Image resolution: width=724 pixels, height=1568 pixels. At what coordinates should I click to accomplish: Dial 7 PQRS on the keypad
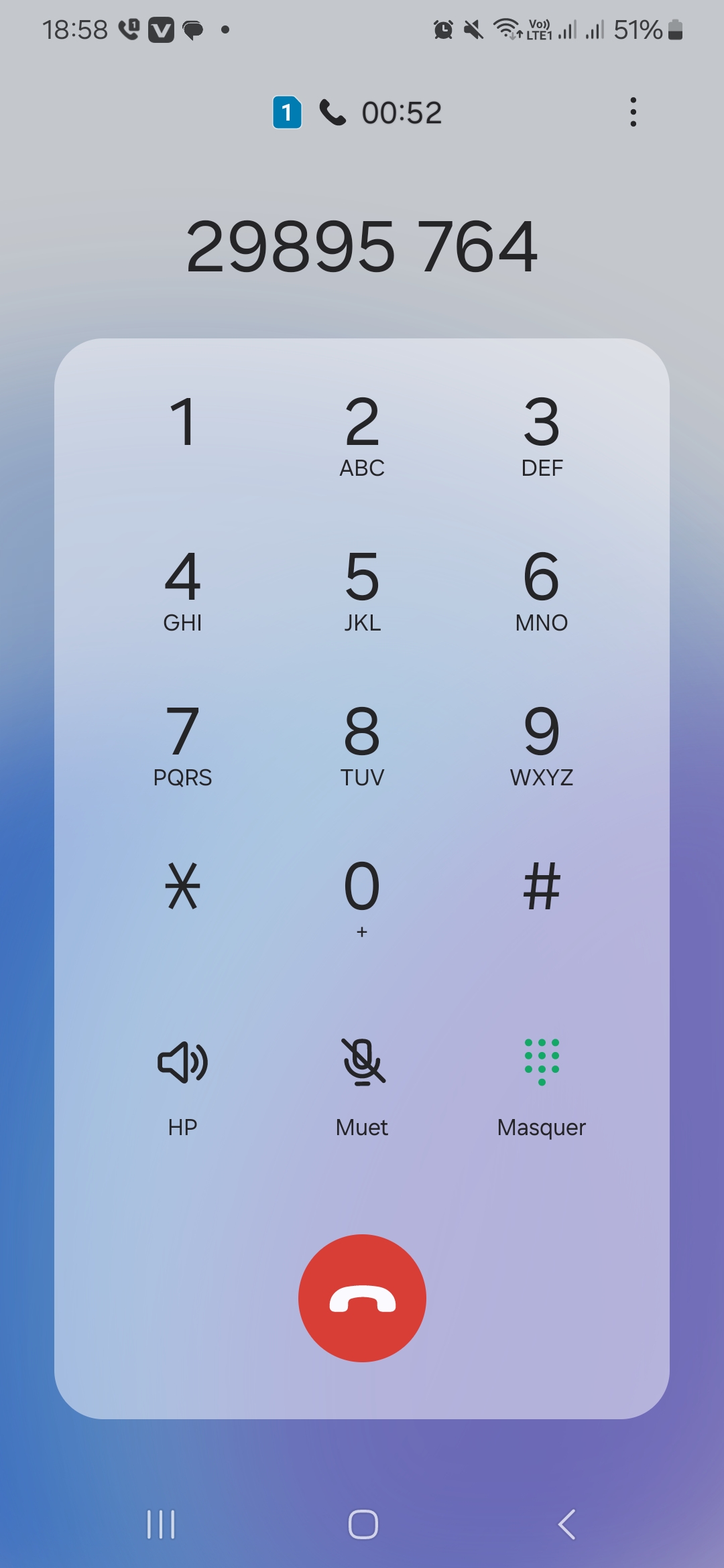click(182, 744)
